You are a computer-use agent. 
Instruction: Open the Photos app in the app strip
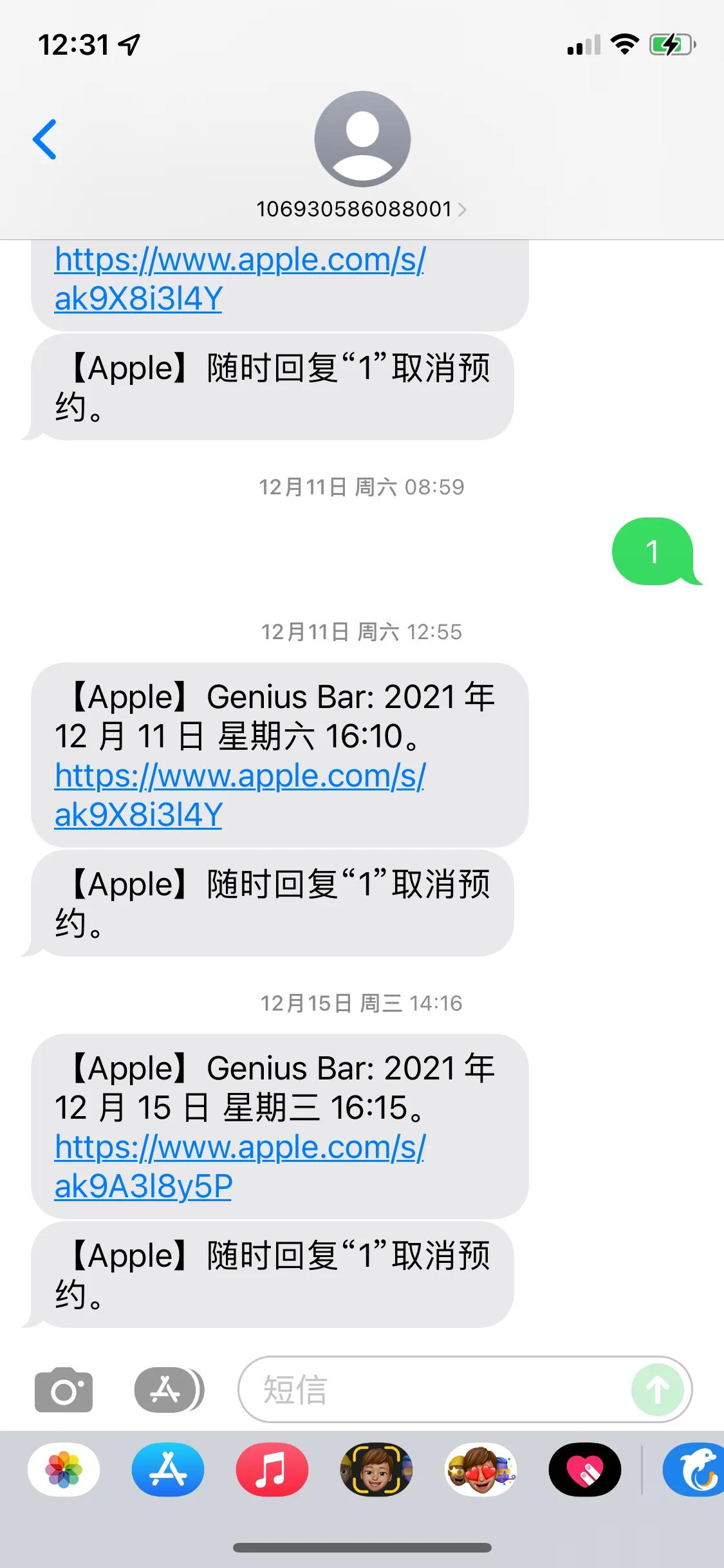pyautogui.click(x=64, y=1470)
